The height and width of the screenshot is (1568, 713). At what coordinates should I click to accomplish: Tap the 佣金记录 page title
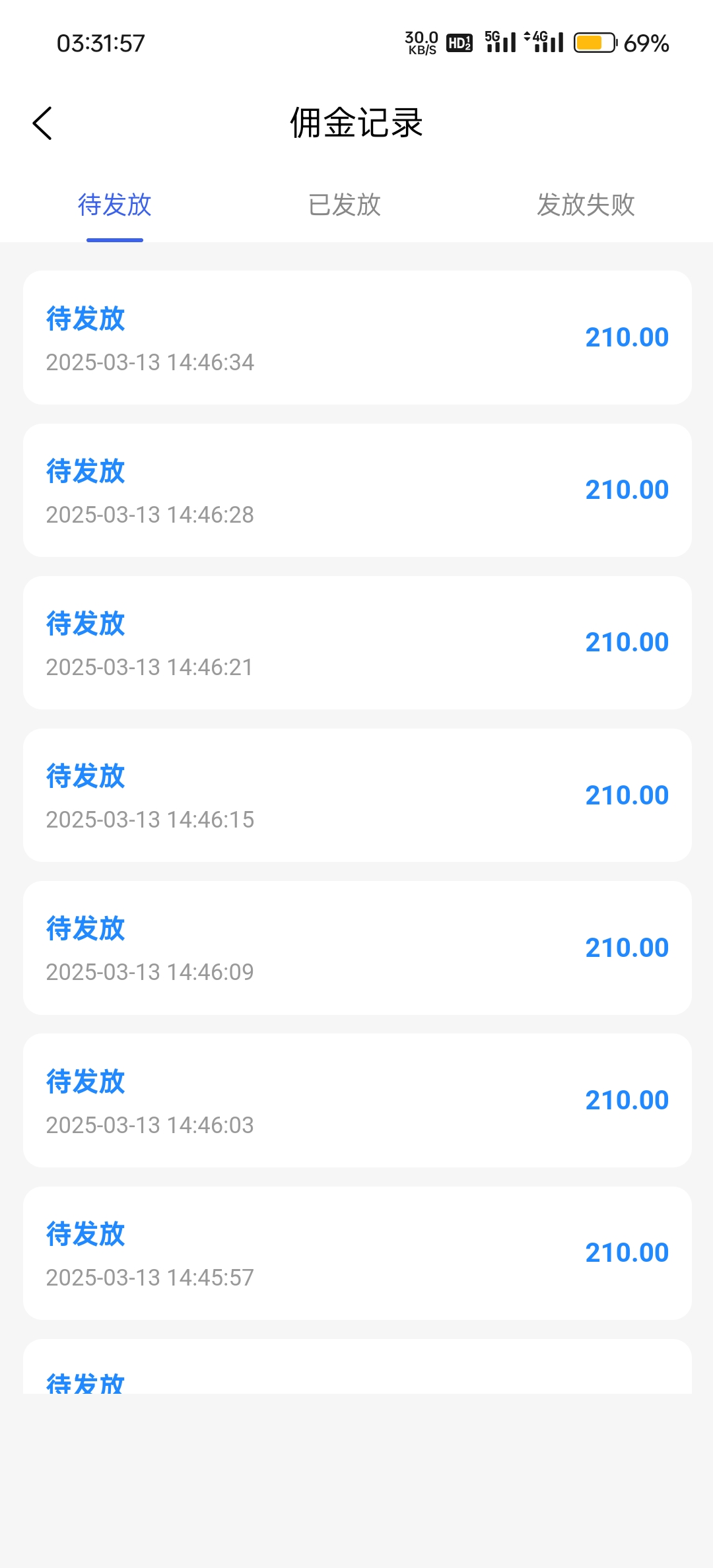coord(355,123)
